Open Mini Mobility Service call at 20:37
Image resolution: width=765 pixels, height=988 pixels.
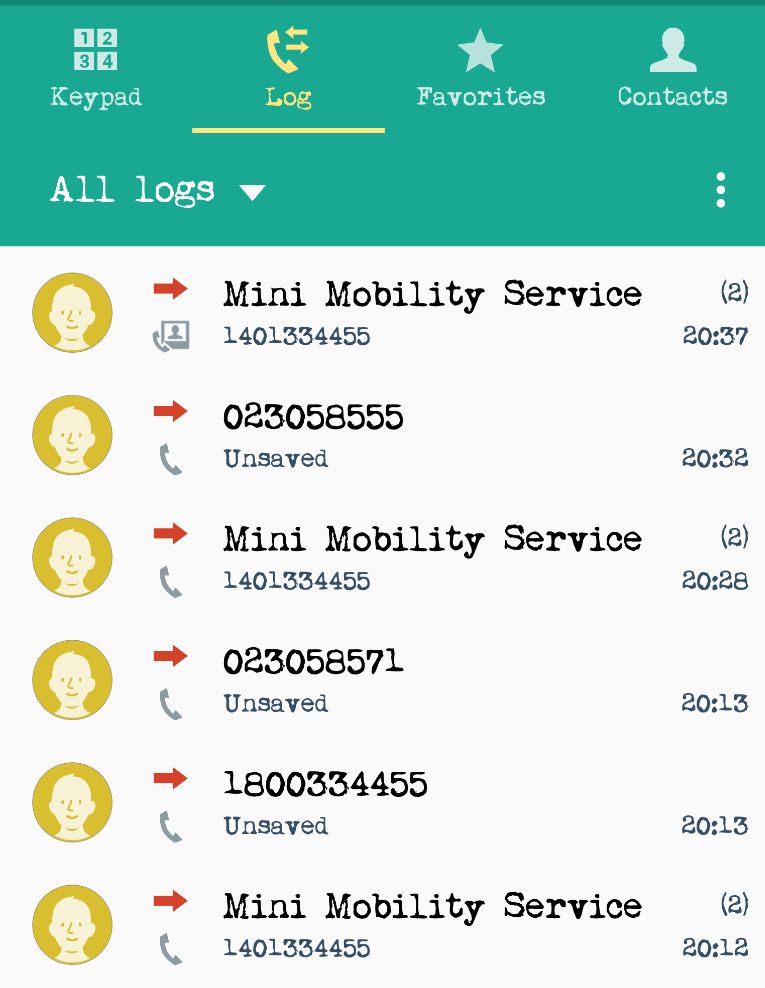pos(382,313)
